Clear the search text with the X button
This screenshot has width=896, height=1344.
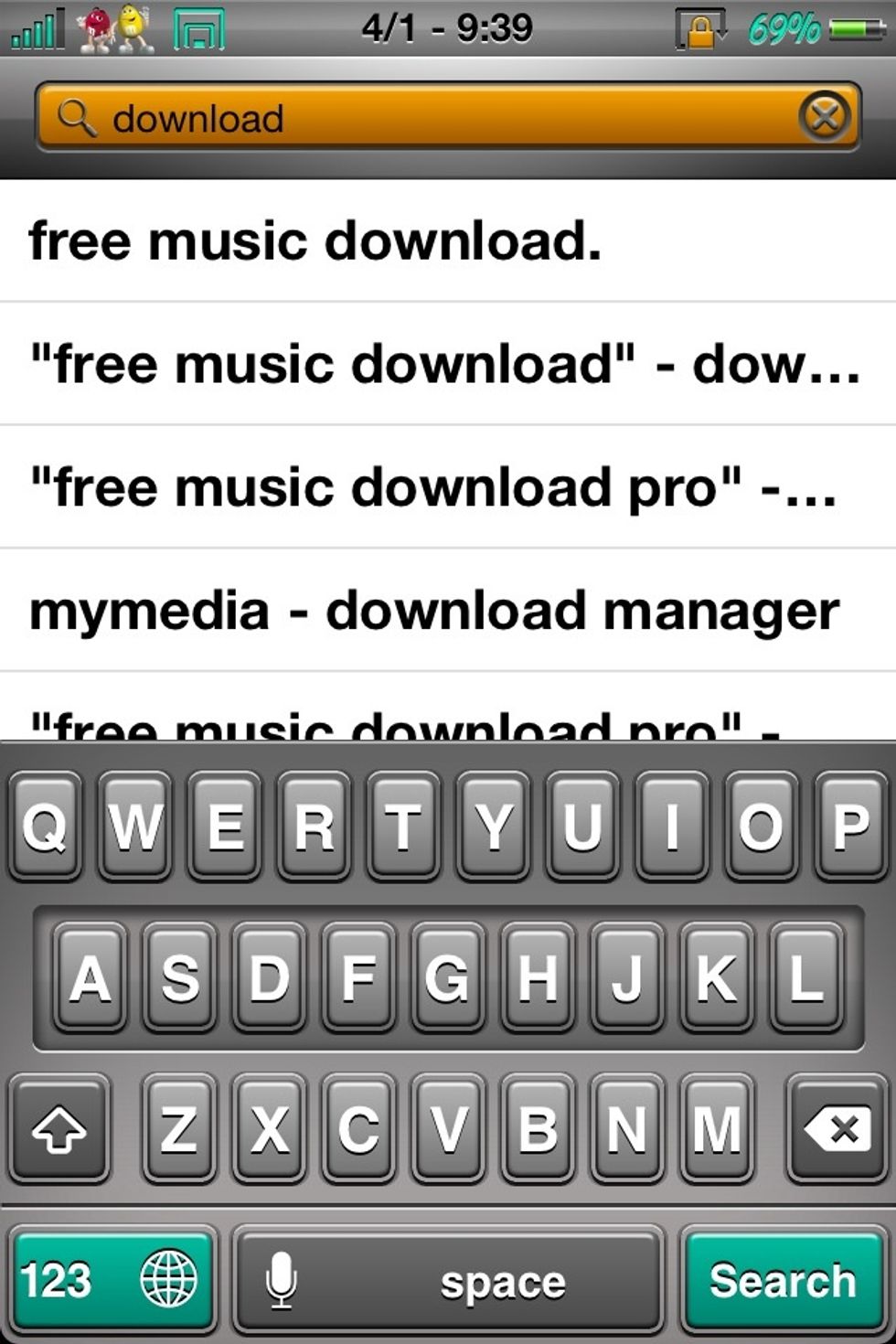(824, 118)
